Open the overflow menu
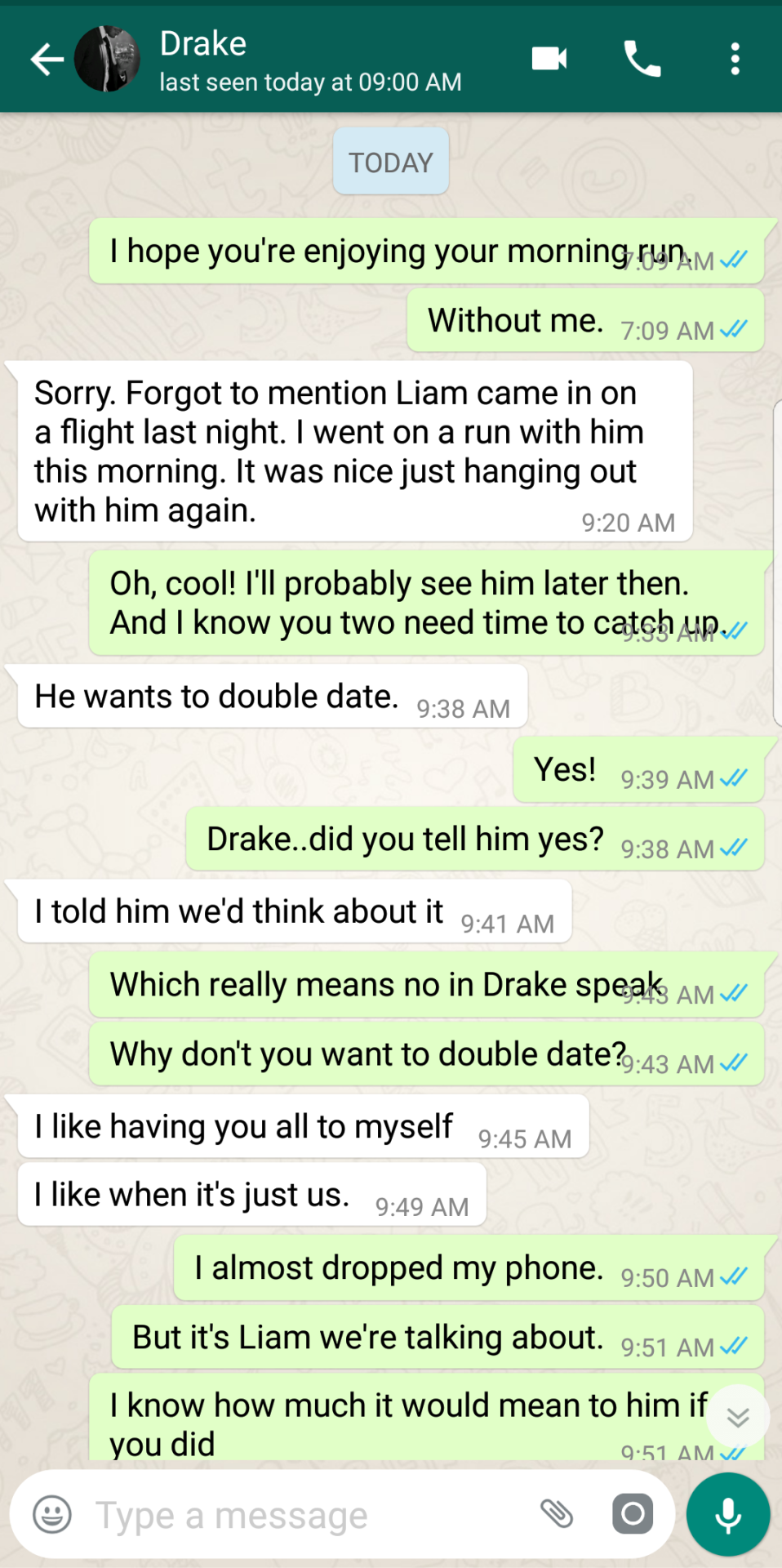 (x=735, y=59)
